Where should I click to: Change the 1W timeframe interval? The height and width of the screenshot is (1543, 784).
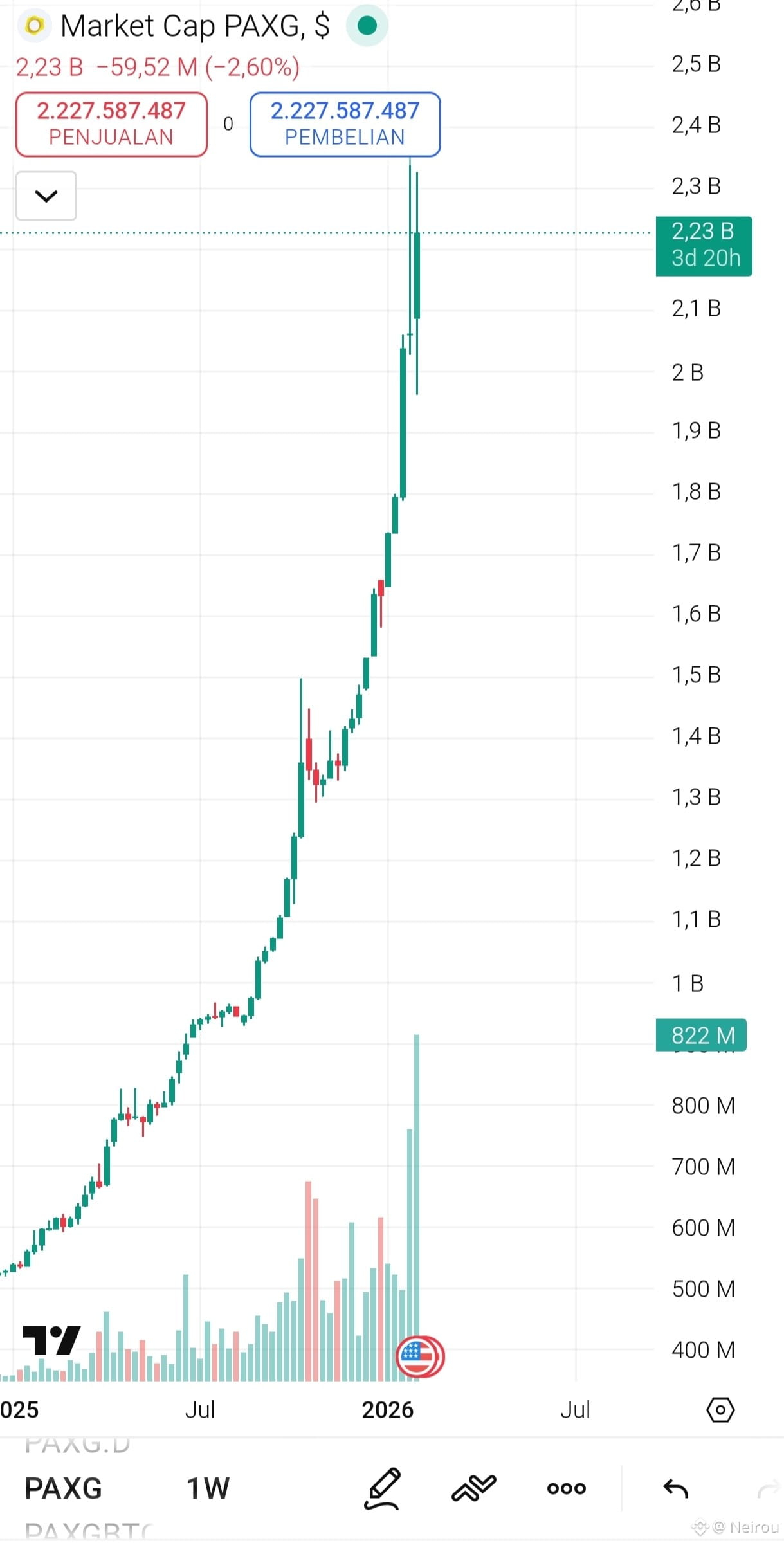click(x=208, y=1488)
